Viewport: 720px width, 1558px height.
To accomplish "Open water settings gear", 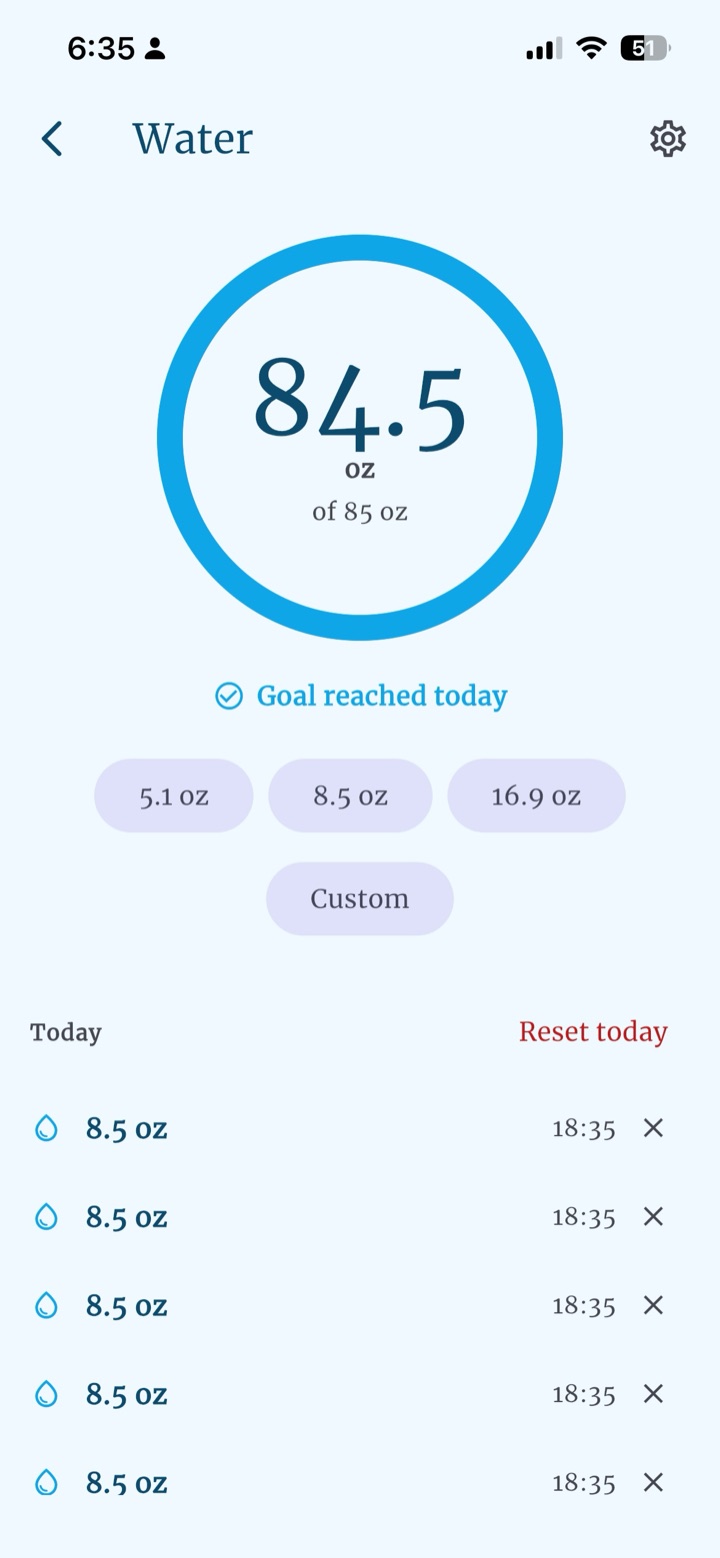I will coord(668,139).
